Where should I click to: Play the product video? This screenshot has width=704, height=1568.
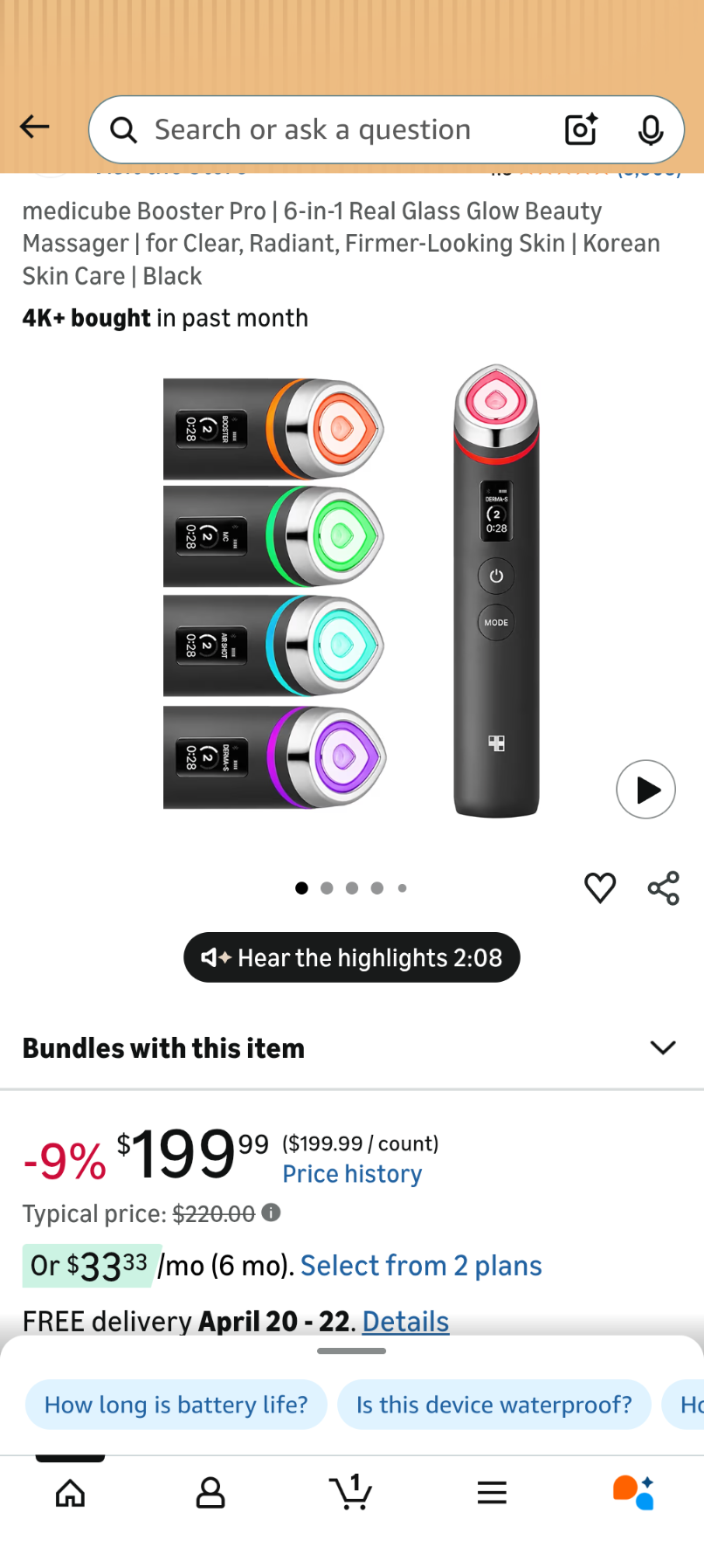pyautogui.click(x=645, y=790)
